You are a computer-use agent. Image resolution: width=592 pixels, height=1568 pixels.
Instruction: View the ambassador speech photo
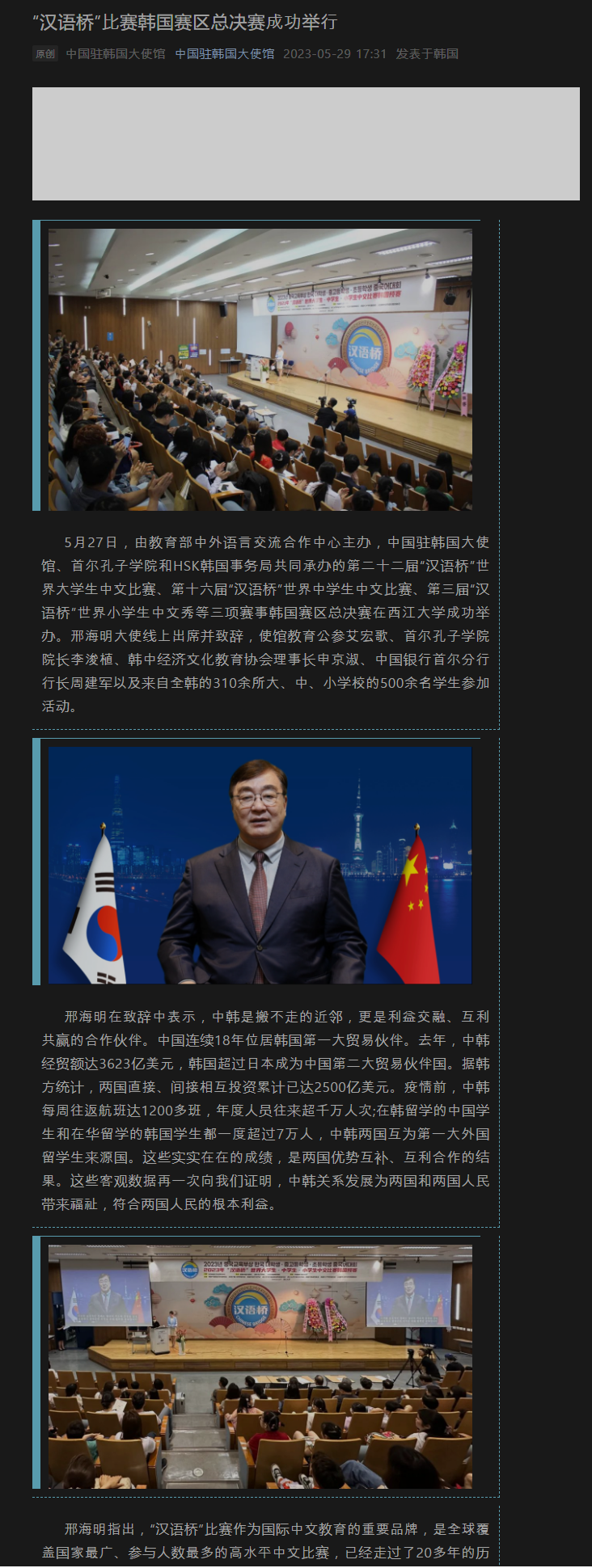pos(260,865)
